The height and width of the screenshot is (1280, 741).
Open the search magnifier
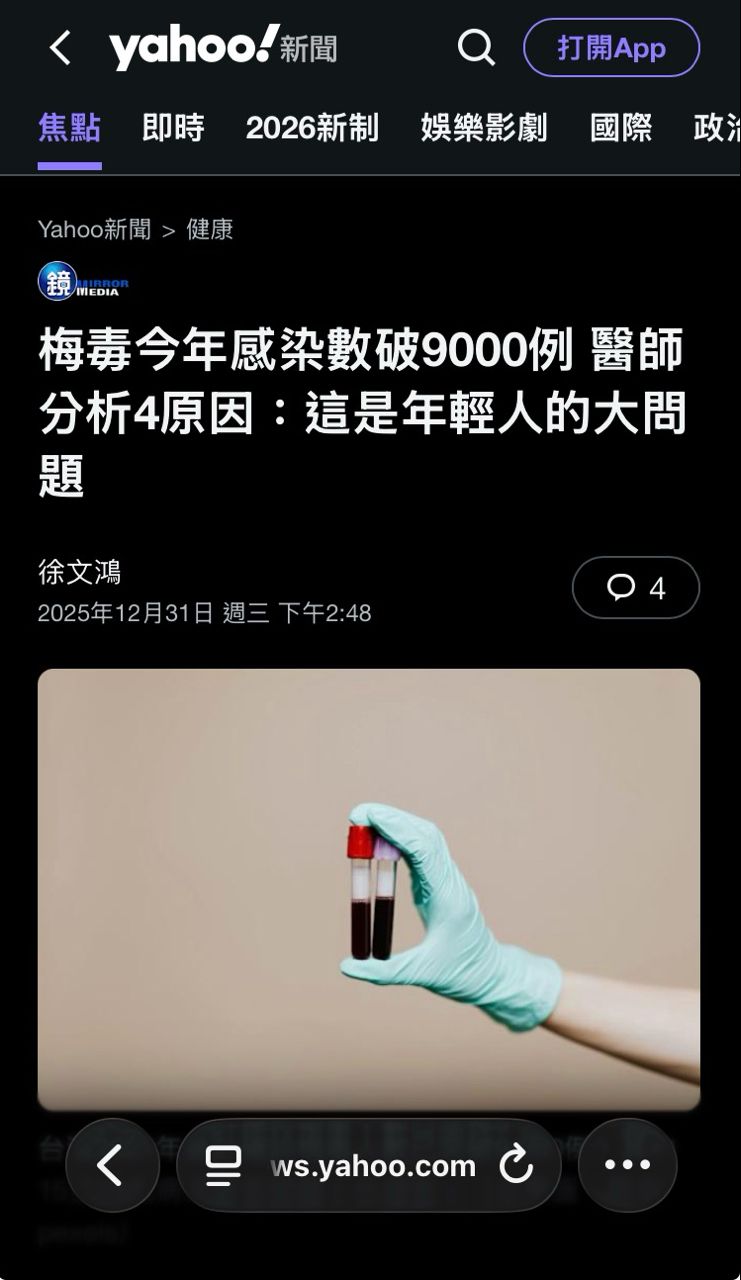476,47
